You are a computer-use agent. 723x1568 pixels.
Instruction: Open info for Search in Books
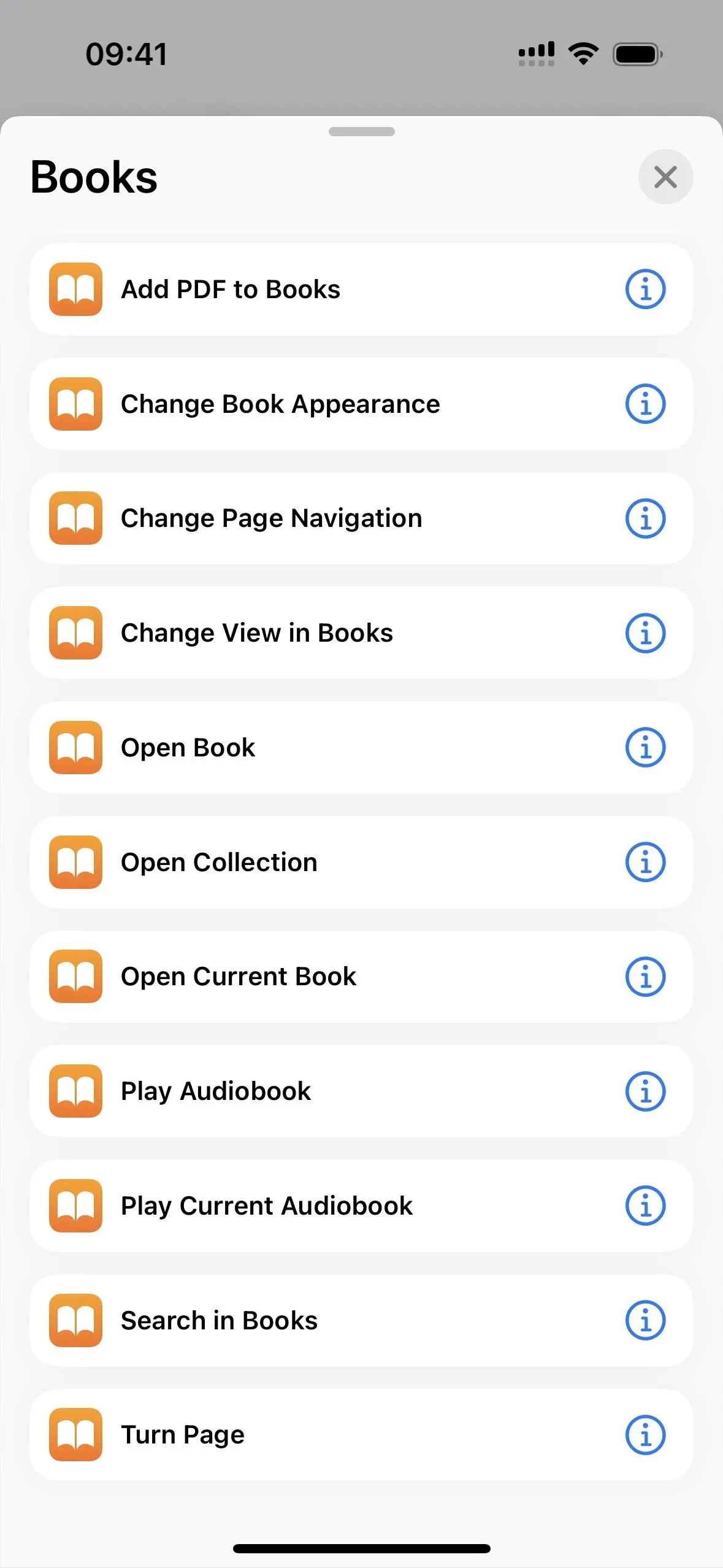pyautogui.click(x=645, y=1320)
